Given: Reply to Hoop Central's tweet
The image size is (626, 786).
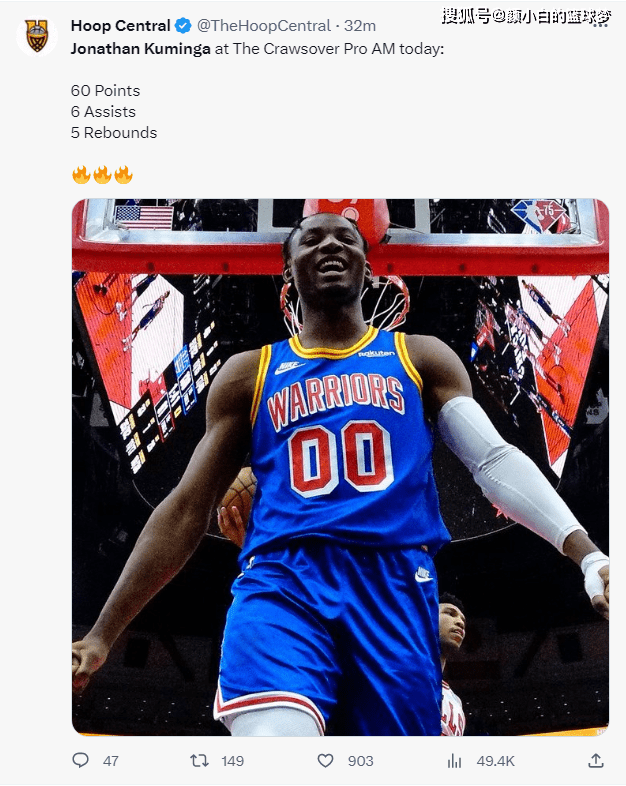Looking at the screenshot, I should click(x=81, y=761).
